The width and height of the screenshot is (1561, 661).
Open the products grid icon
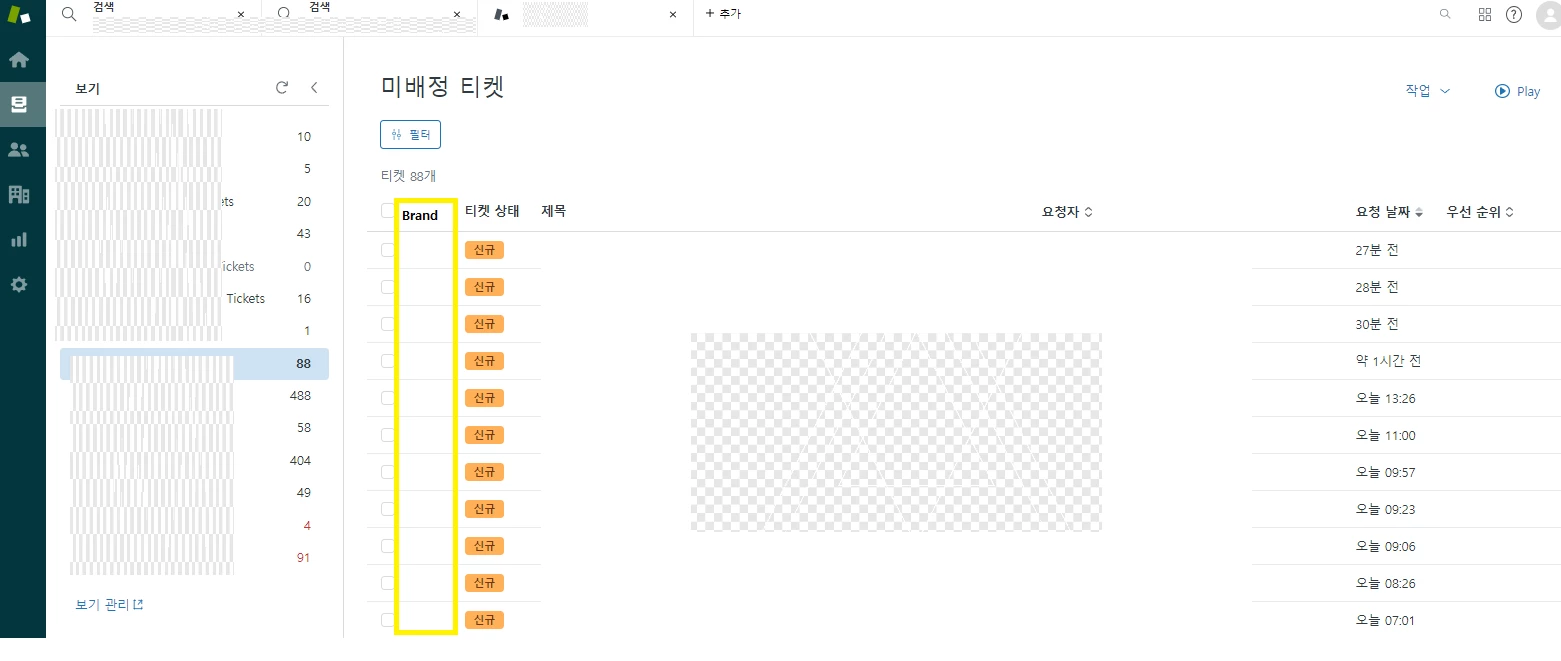coord(1485,15)
